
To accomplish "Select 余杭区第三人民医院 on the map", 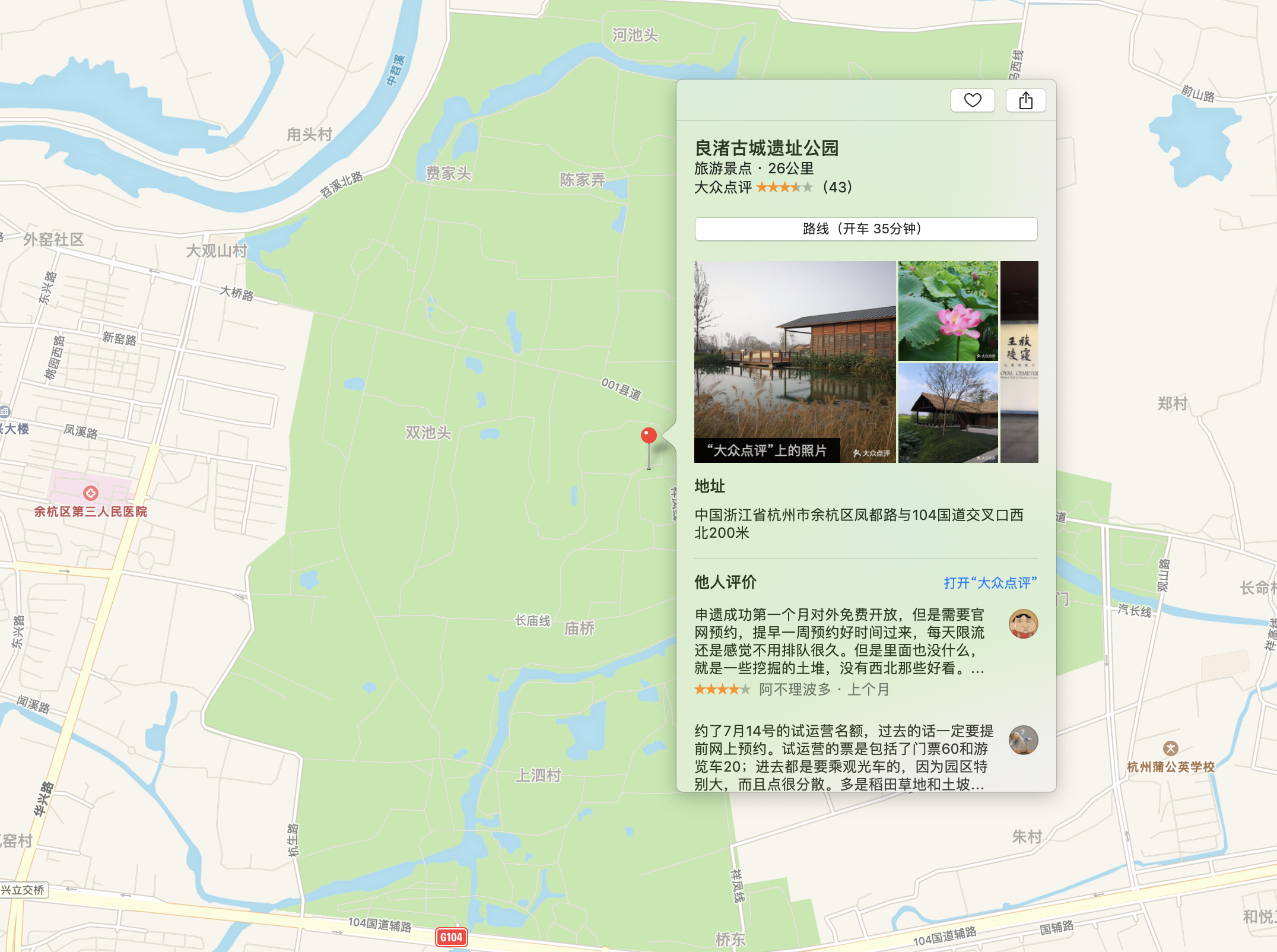I will click(91, 502).
